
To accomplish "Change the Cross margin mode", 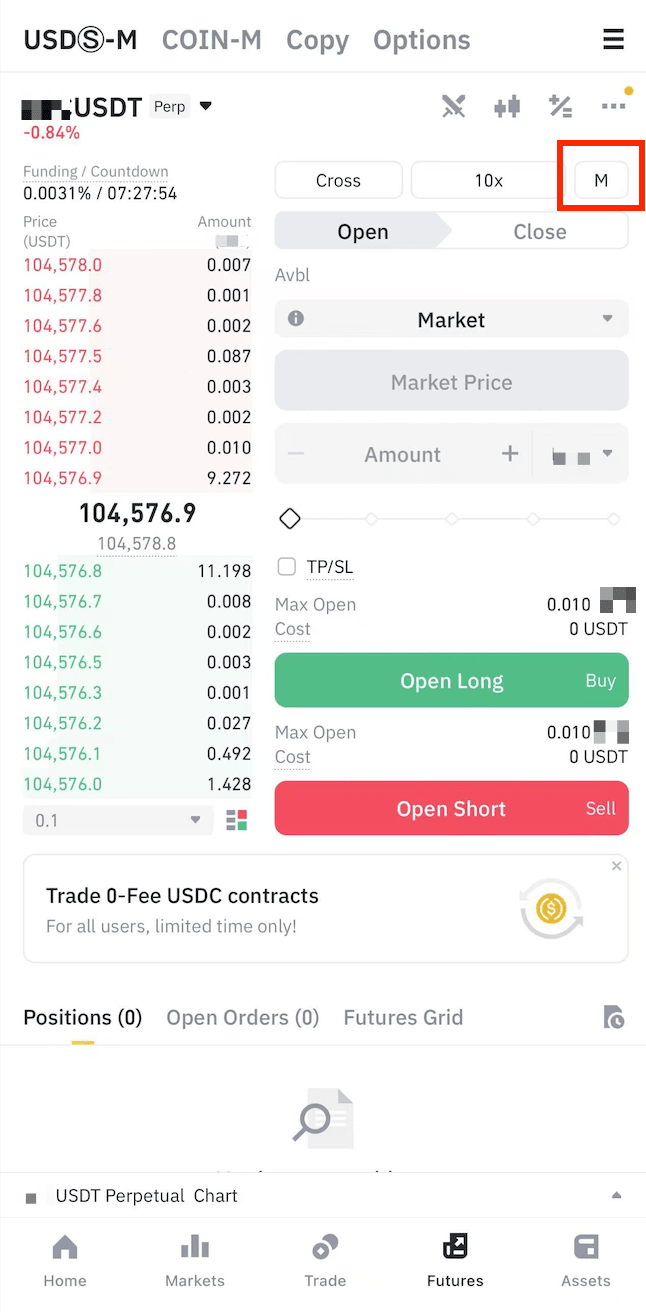I will click(x=338, y=181).
